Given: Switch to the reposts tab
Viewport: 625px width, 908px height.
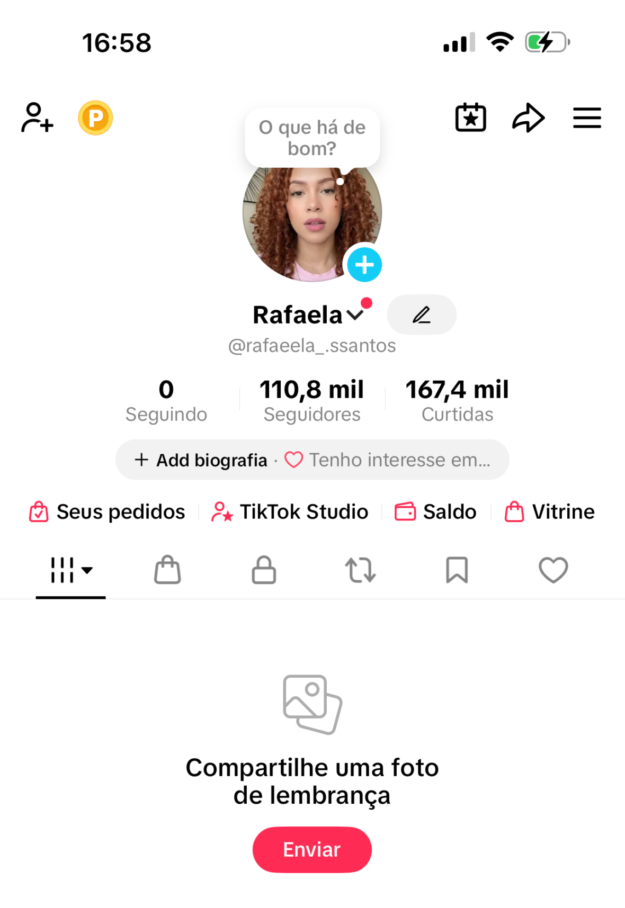Looking at the screenshot, I should tap(360, 570).
